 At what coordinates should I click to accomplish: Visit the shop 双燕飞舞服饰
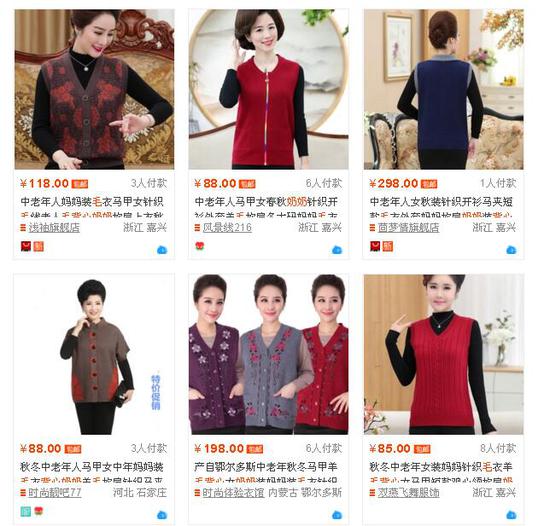[x=408, y=493]
